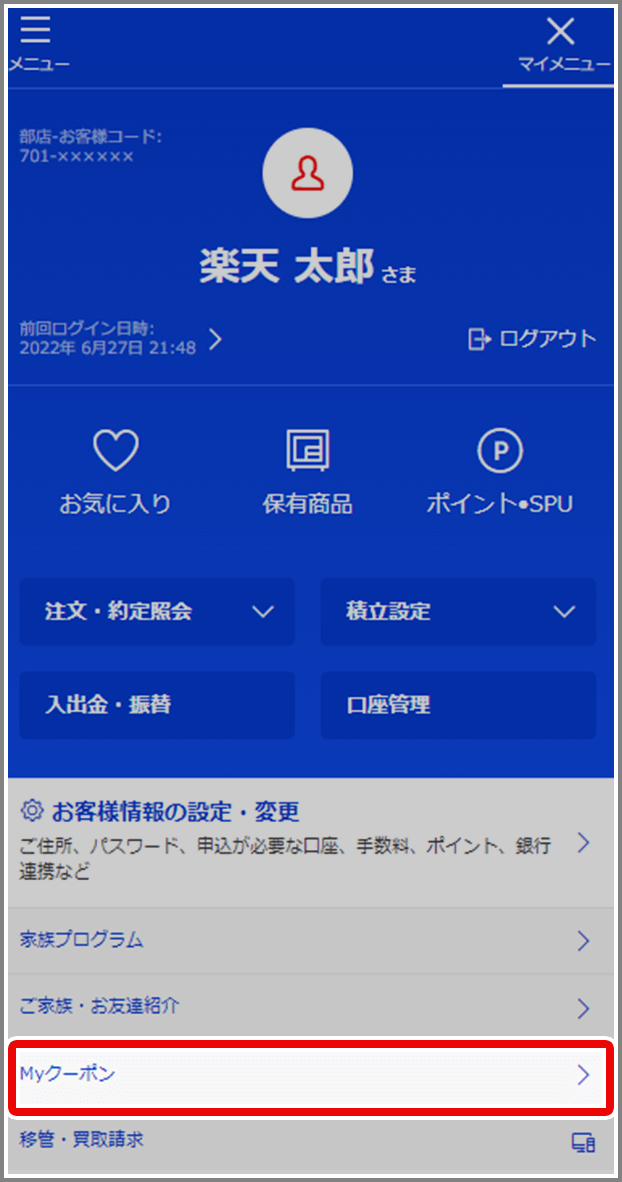Viewport: 622px width, 1182px height.
Task: Open お客様情報の設定・変更
Action: pos(310,842)
